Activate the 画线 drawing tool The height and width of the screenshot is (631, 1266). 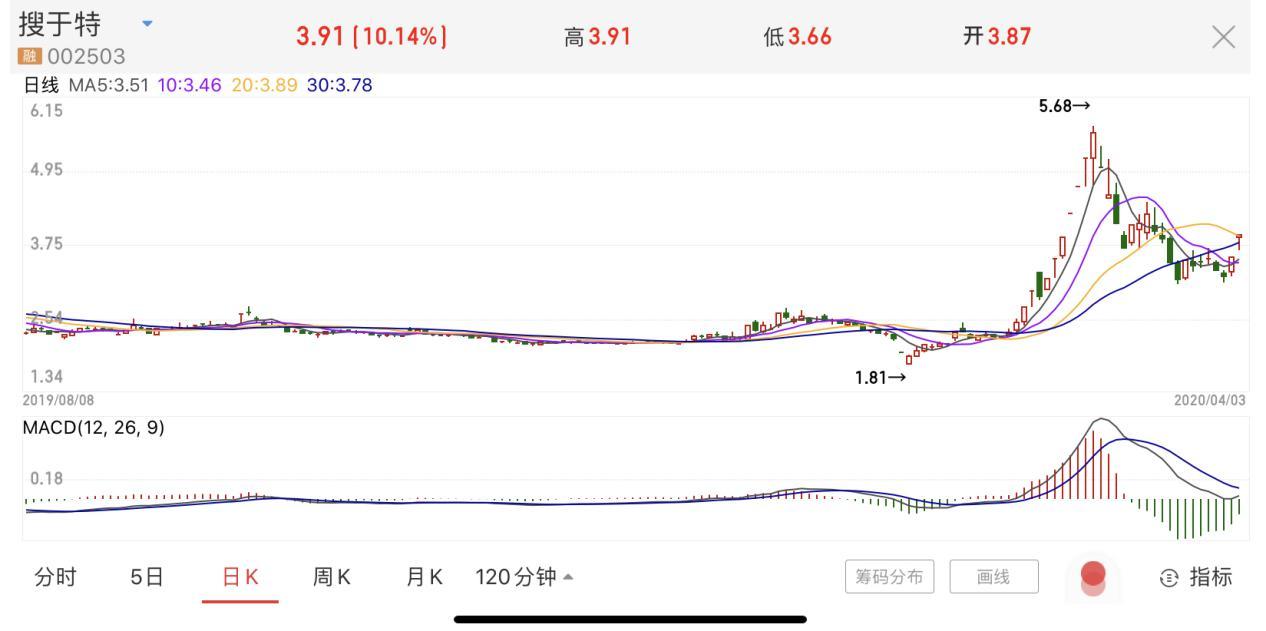(x=993, y=577)
